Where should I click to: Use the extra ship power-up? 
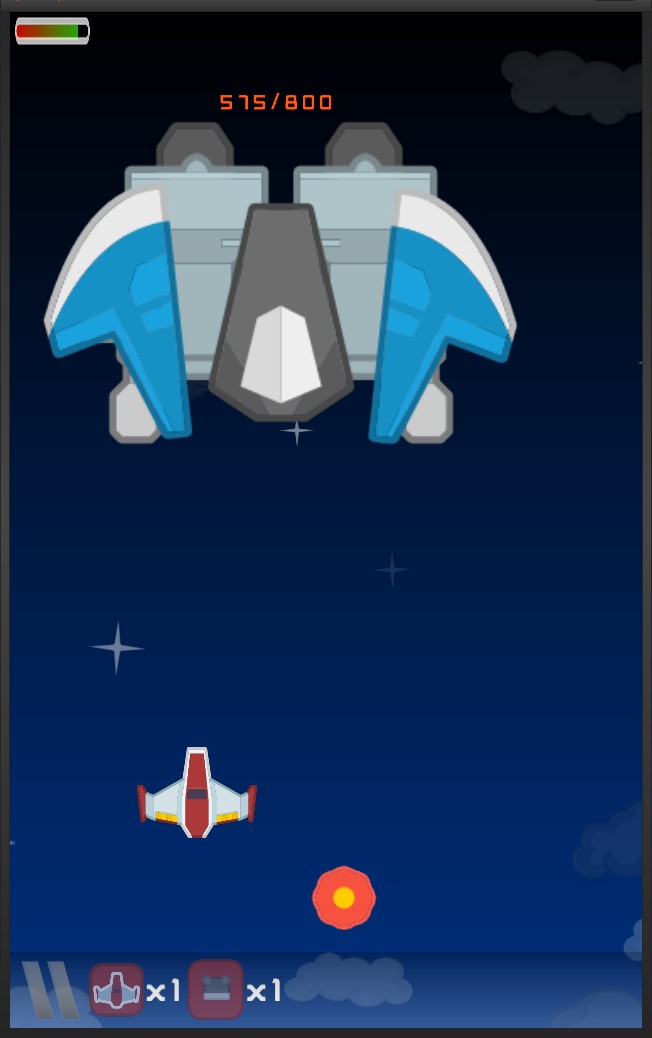[x=117, y=990]
